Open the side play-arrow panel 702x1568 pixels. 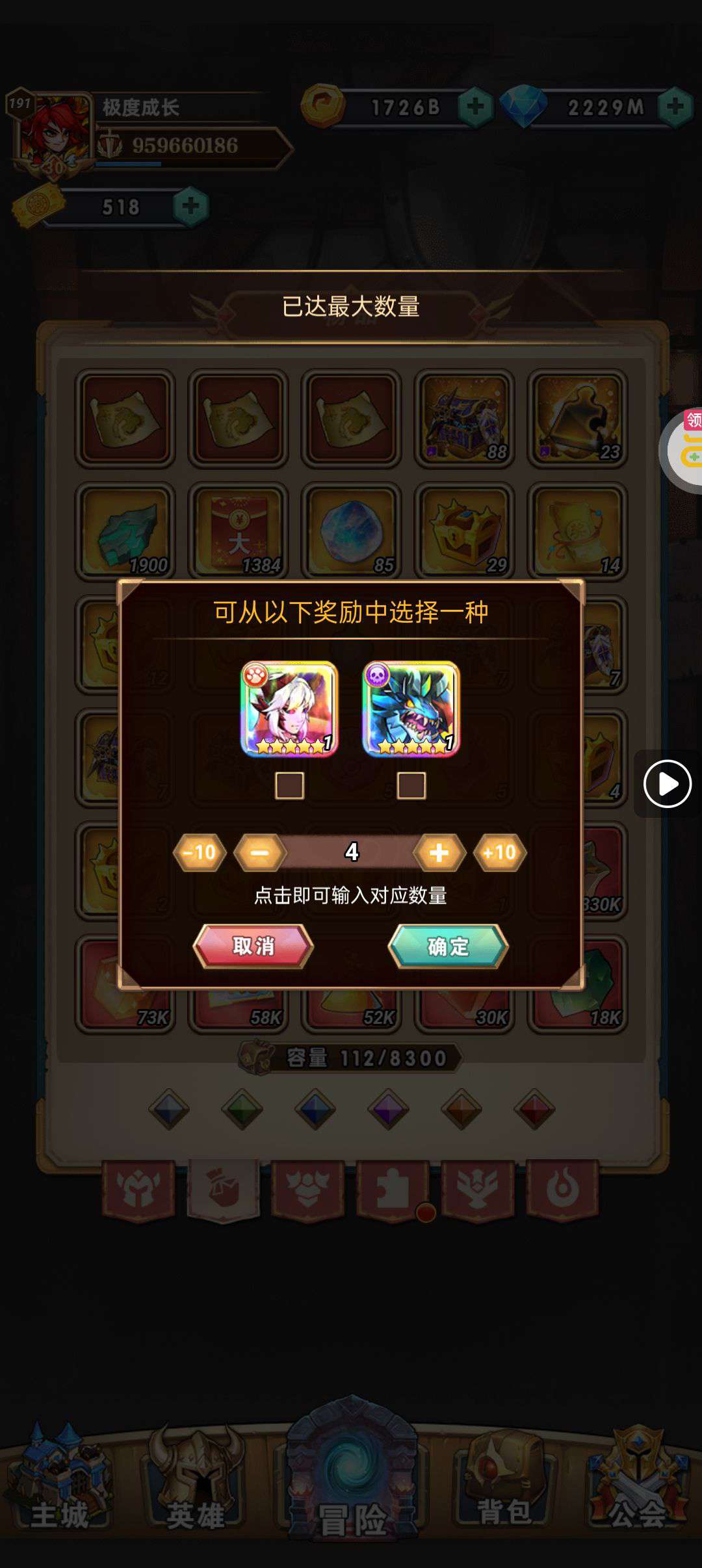[x=667, y=784]
